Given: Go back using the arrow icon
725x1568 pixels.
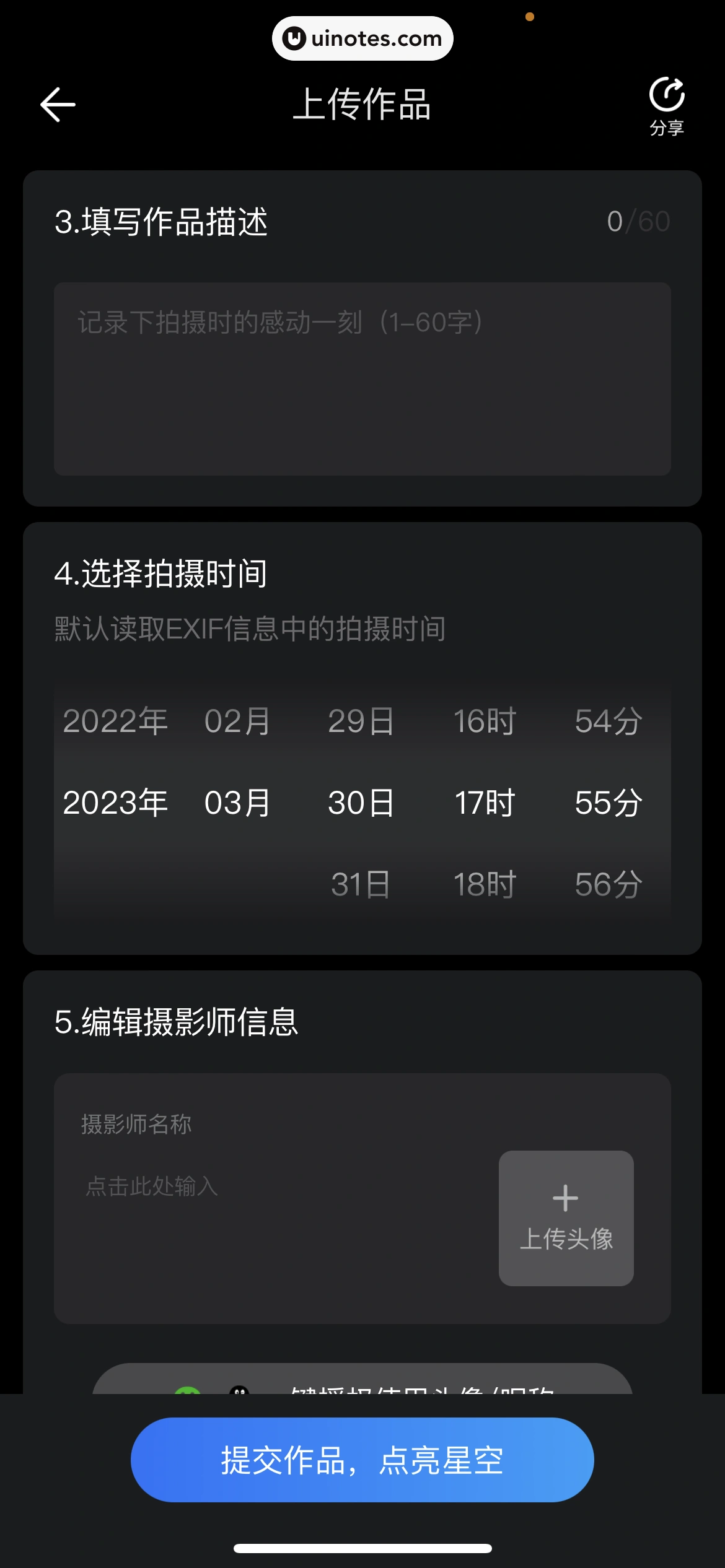Looking at the screenshot, I should pyautogui.click(x=58, y=104).
